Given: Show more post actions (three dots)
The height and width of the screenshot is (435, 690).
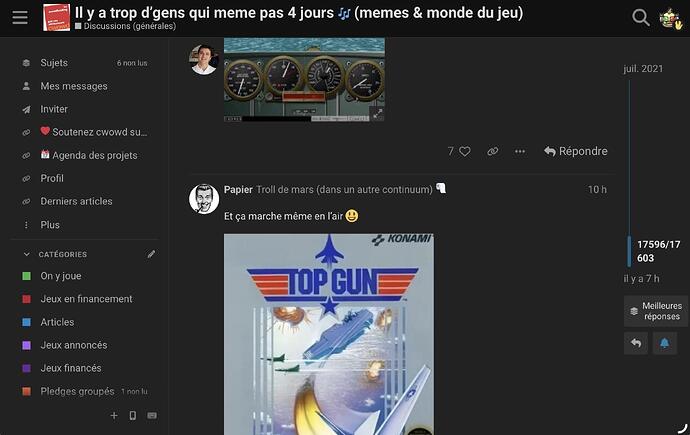Looking at the screenshot, I should click(520, 151).
